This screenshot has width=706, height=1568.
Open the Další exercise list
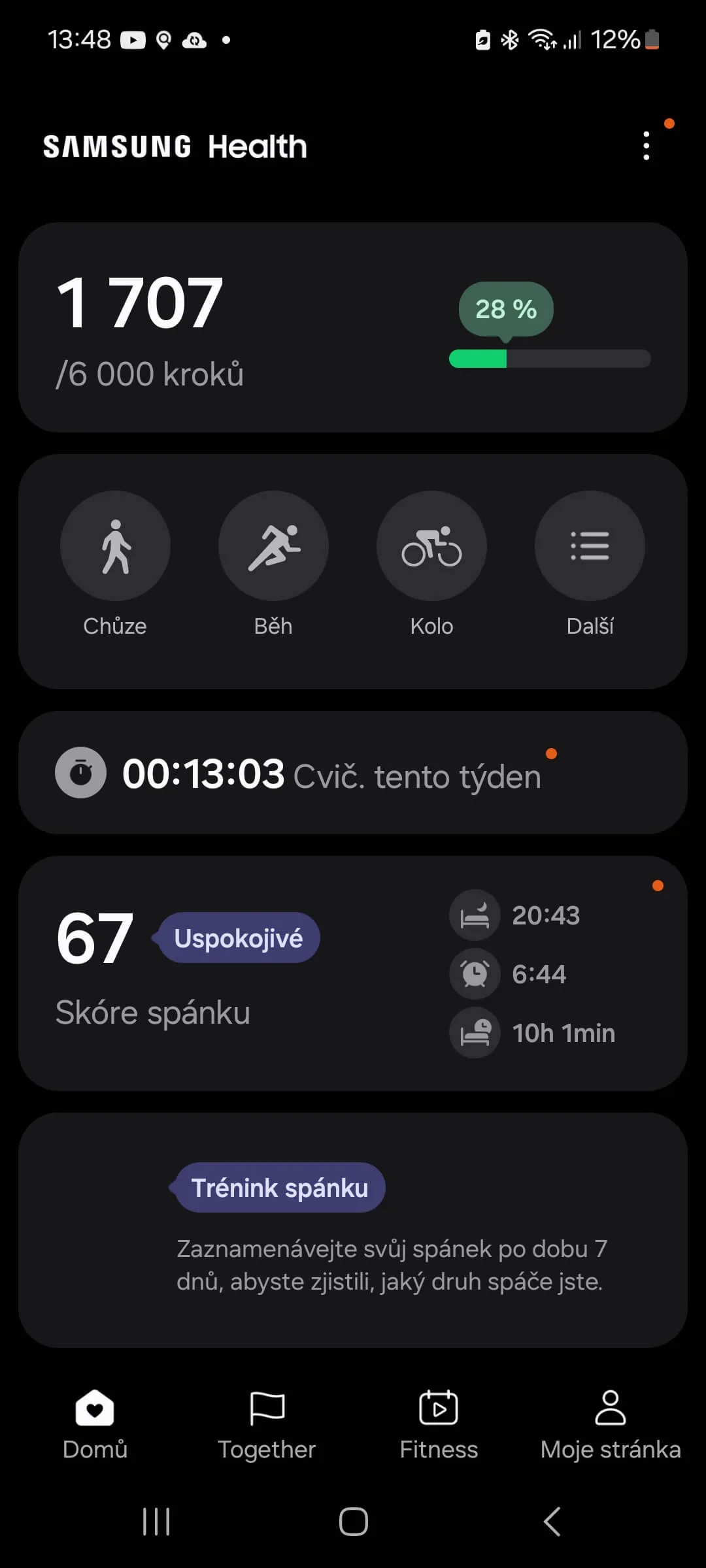pos(590,546)
